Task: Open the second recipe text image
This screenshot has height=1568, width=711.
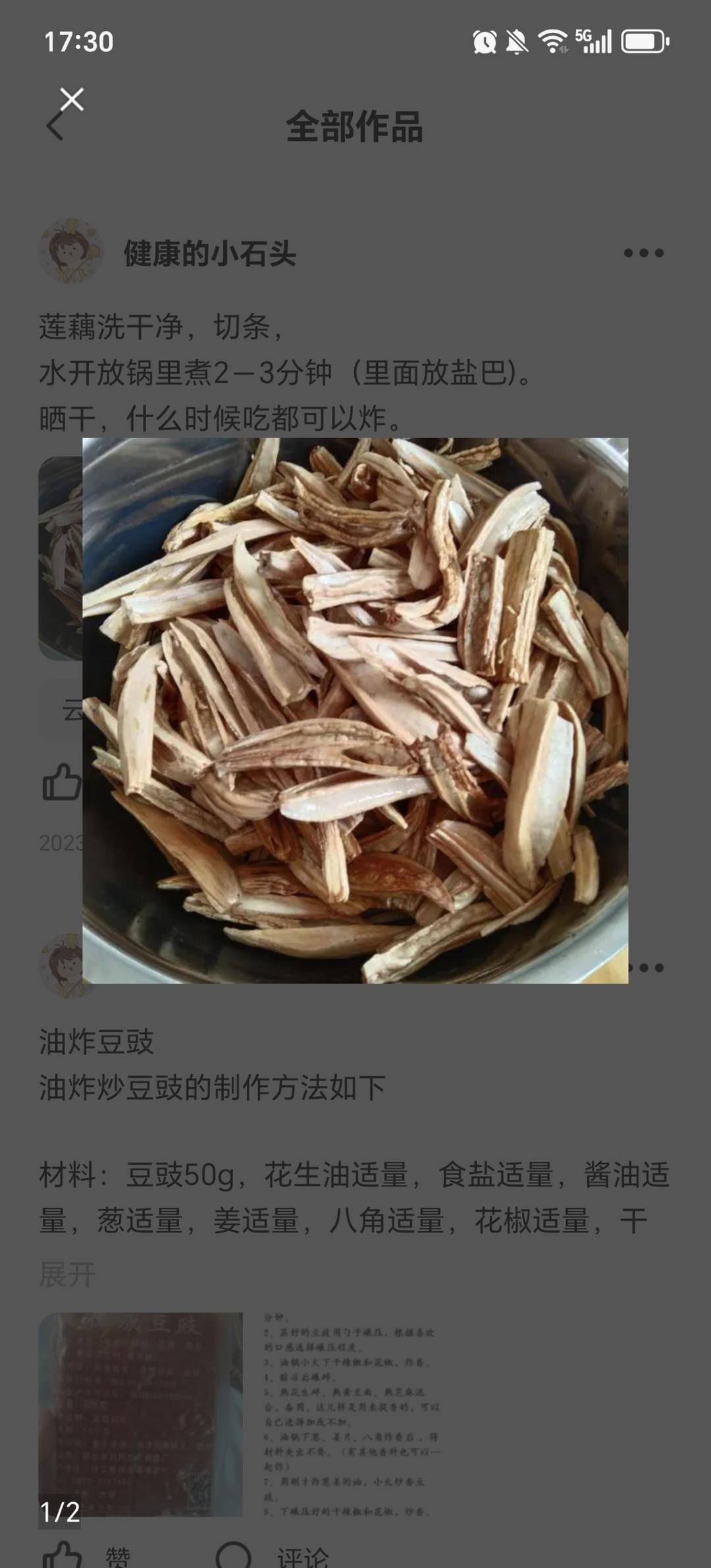Action: [x=352, y=1413]
